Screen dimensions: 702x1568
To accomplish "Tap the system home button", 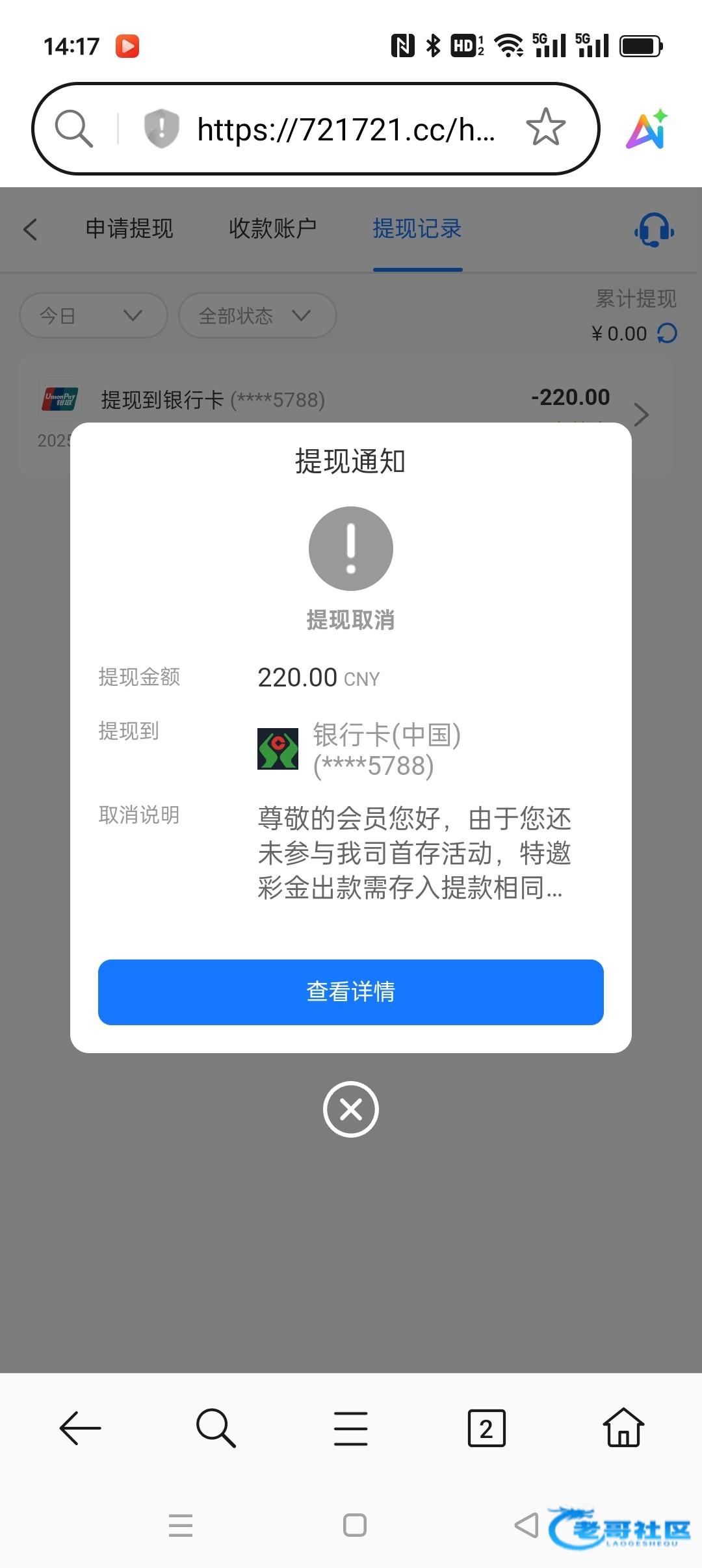I will click(x=354, y=1524).
